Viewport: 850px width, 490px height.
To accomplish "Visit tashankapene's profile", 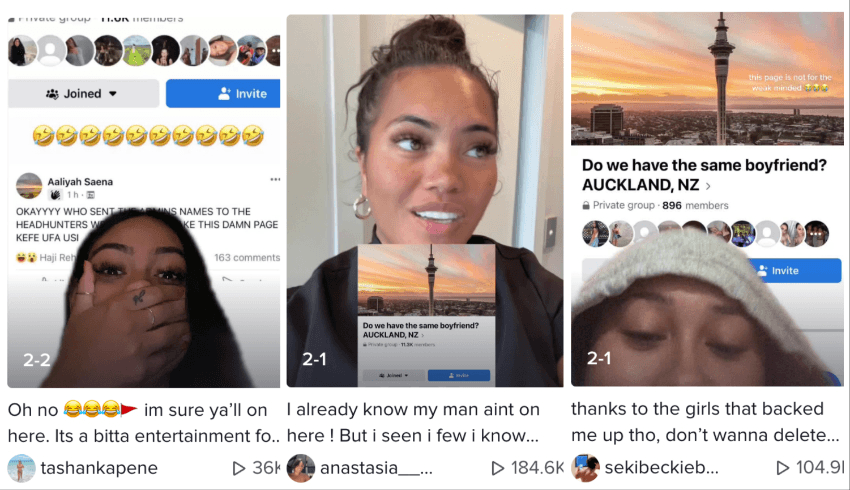I will 99,468.
